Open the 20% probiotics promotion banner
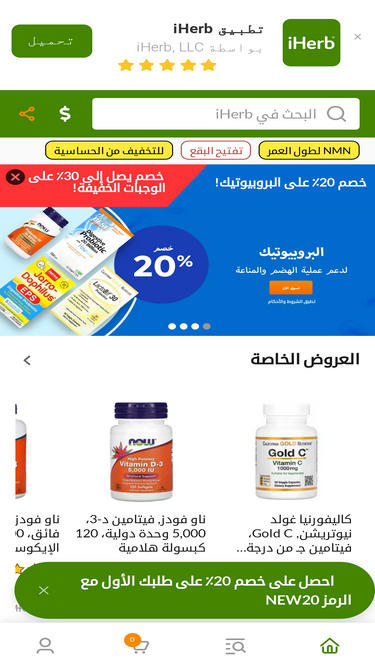This screenshot has height=667, width=375. [x=188, y=271]
